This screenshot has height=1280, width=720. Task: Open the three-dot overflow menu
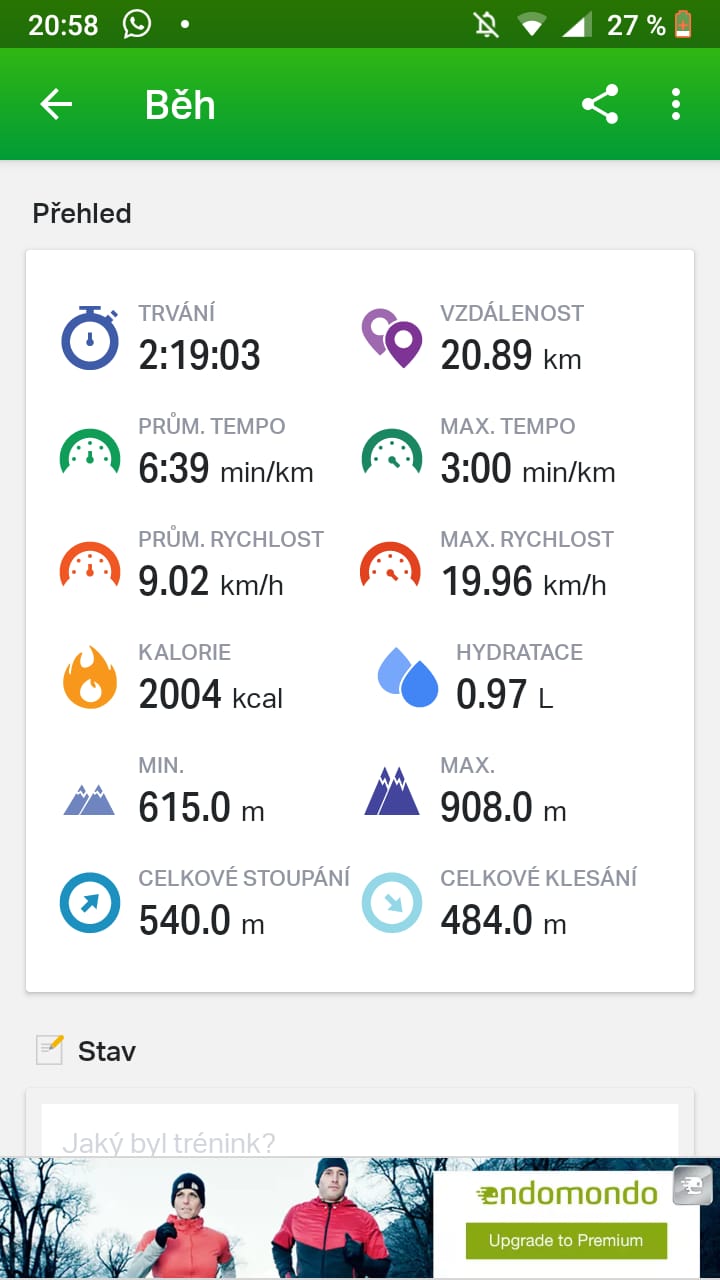(x=676, y=105)
